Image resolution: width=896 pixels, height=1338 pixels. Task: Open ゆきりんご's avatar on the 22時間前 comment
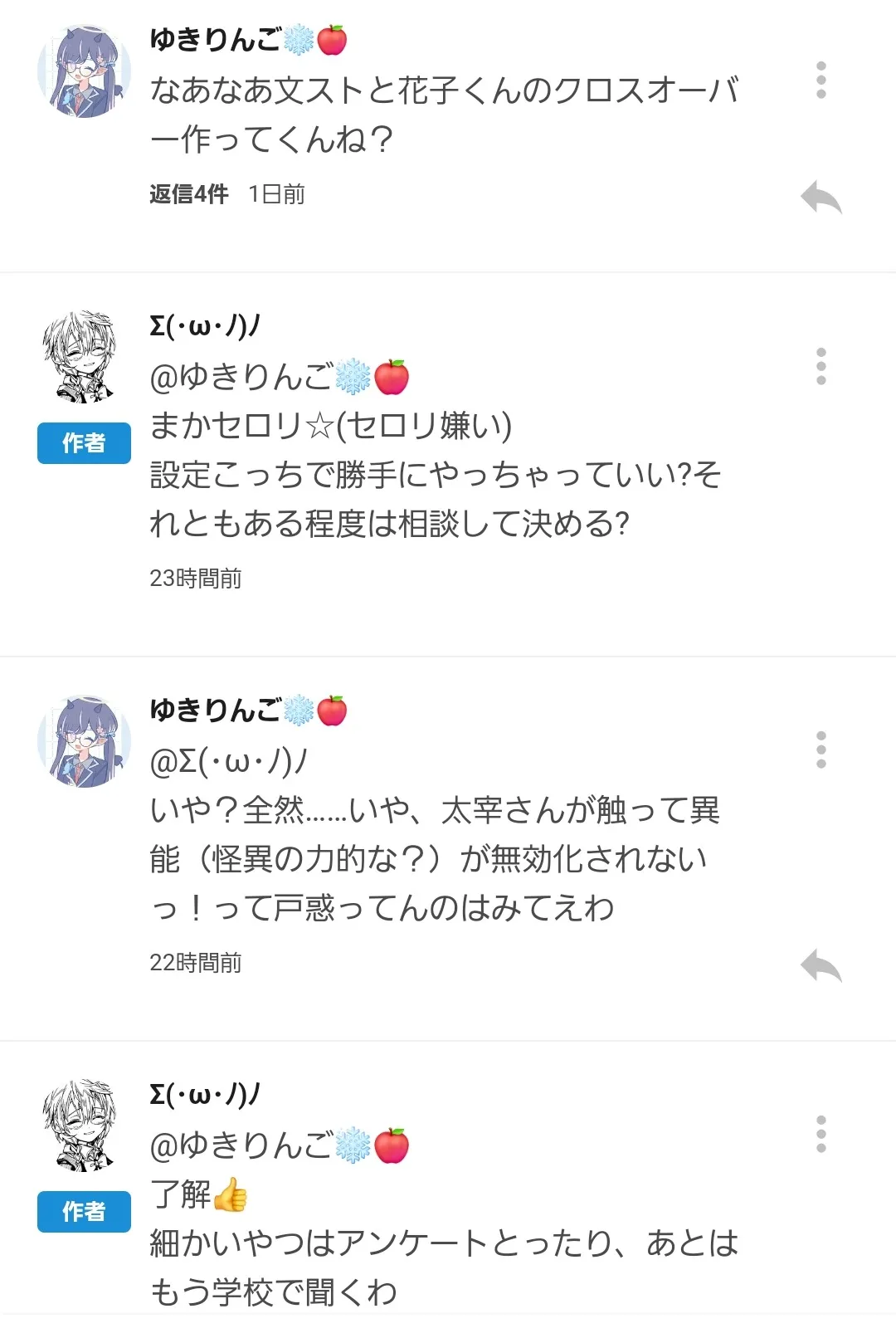[84, 741]
